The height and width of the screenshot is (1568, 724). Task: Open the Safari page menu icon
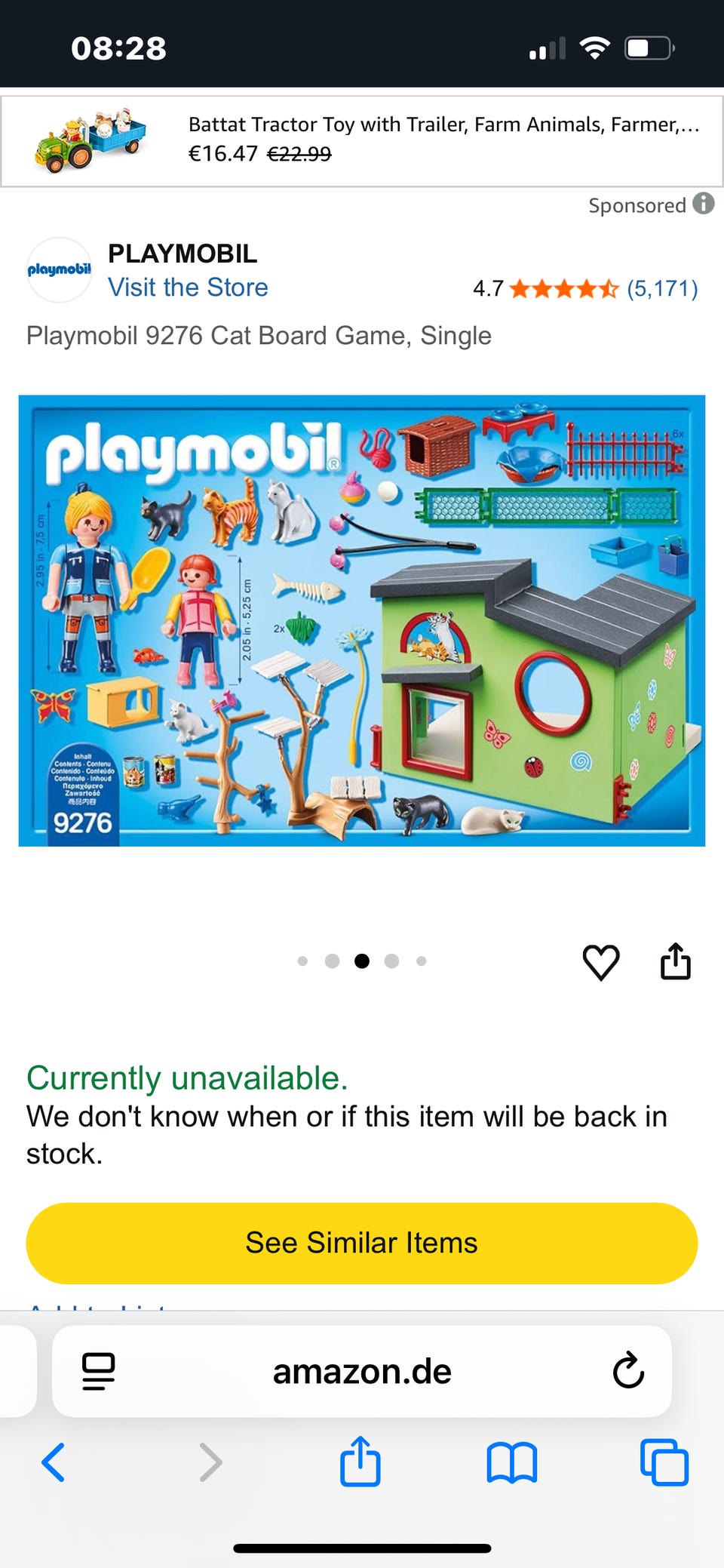tap(98, 1371)
